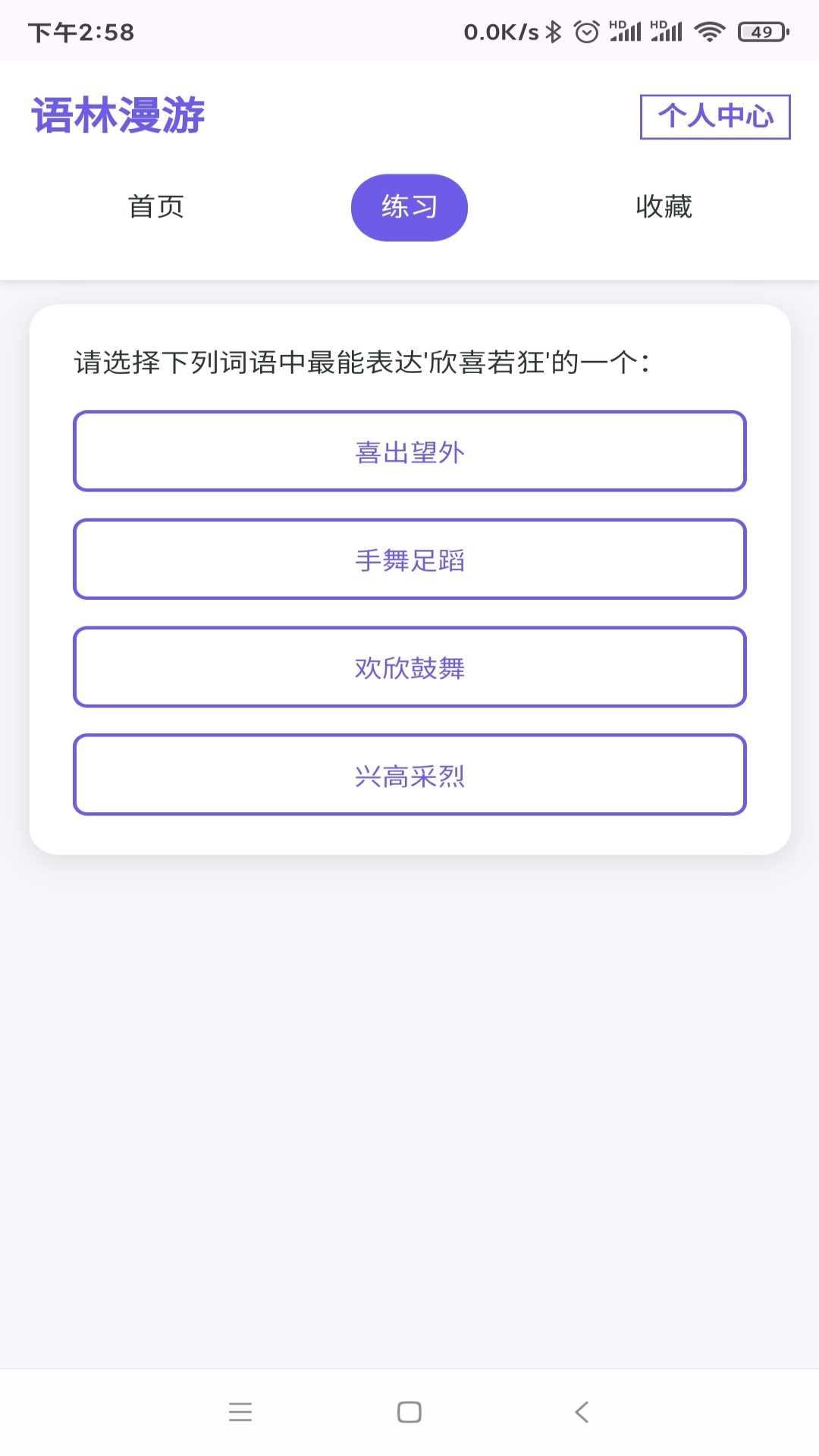Switch to the 收藏 tab
The image size is (819, 1456).
tap(664, 206)
